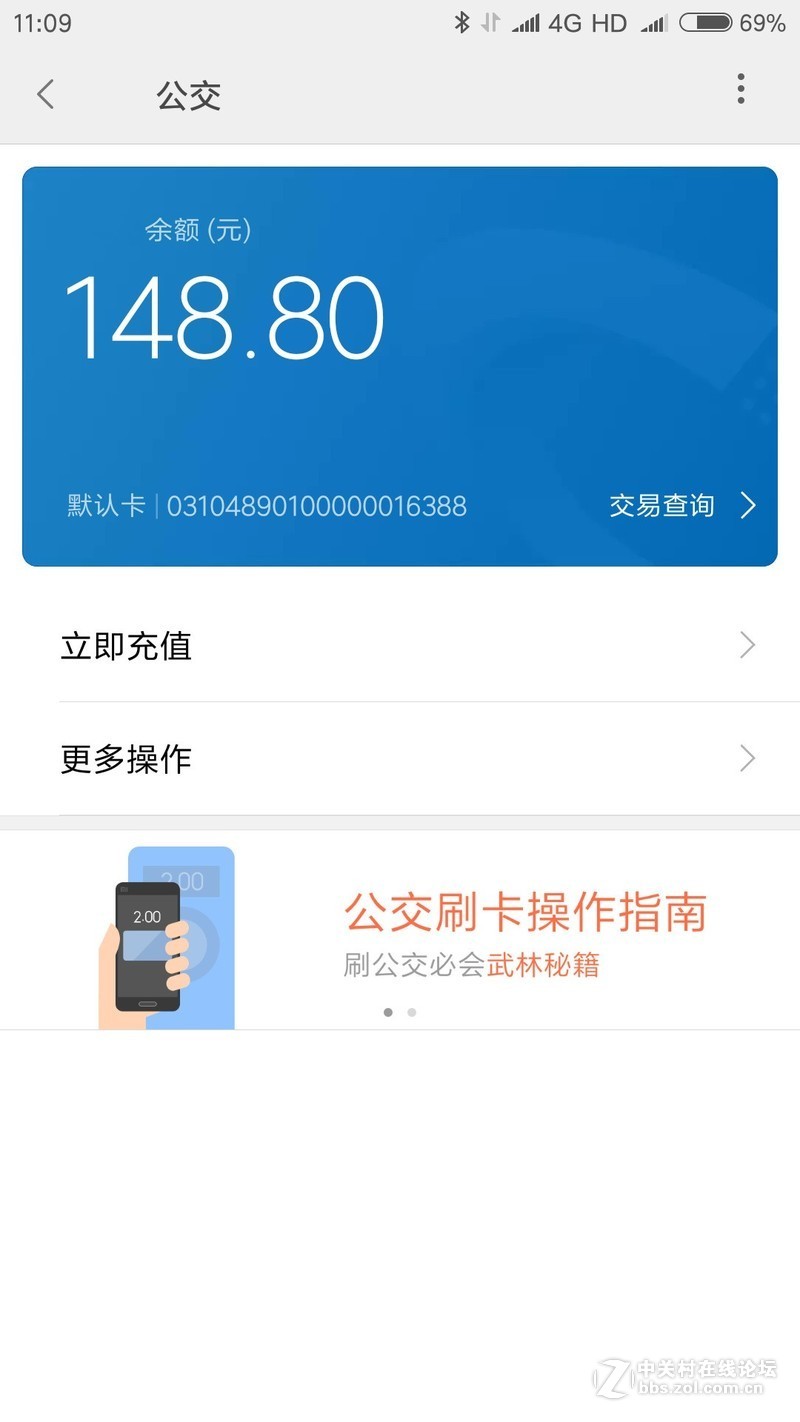Click the chevron next to 立即充值
The width and height of the screenshot is (800, 1422).
pos(747,646)
